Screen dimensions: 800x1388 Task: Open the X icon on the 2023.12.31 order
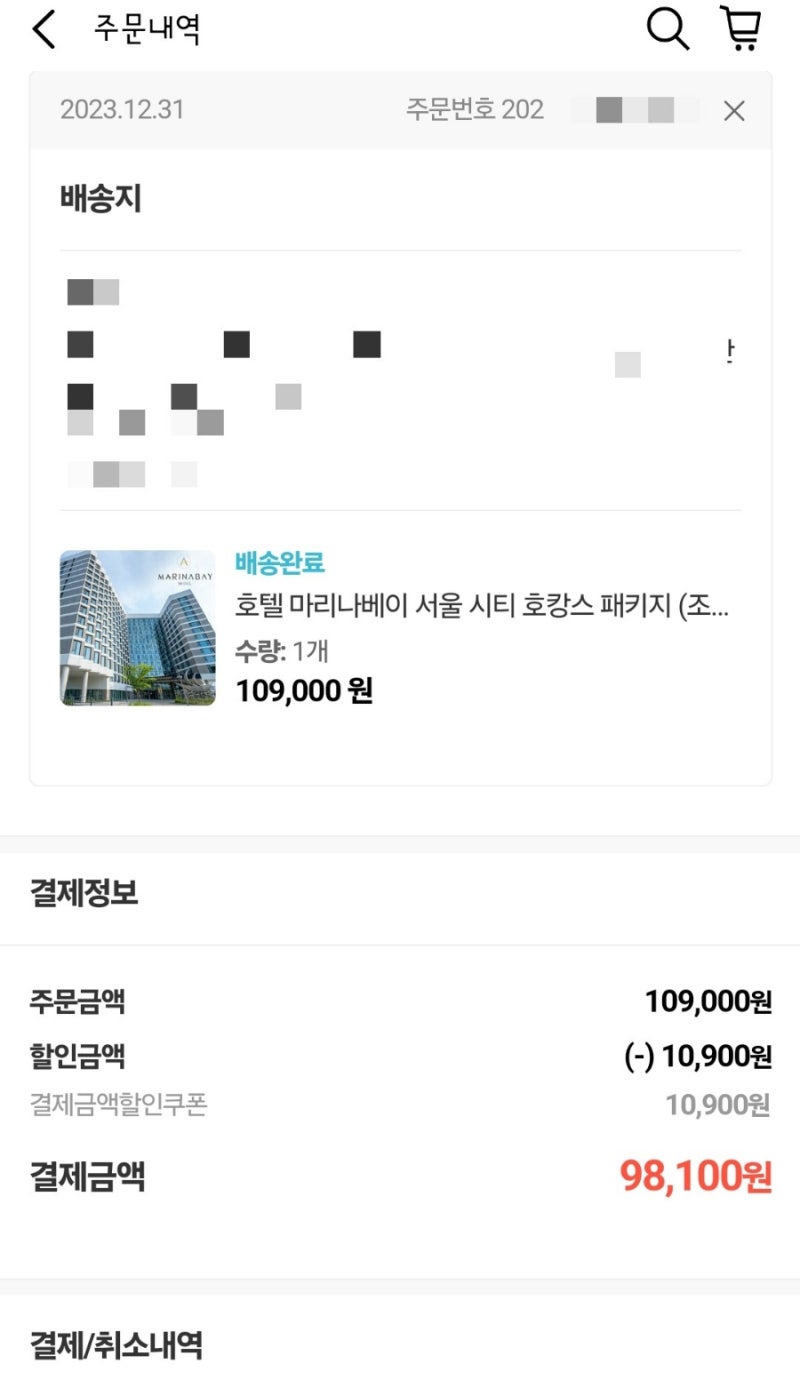point(735,111)
